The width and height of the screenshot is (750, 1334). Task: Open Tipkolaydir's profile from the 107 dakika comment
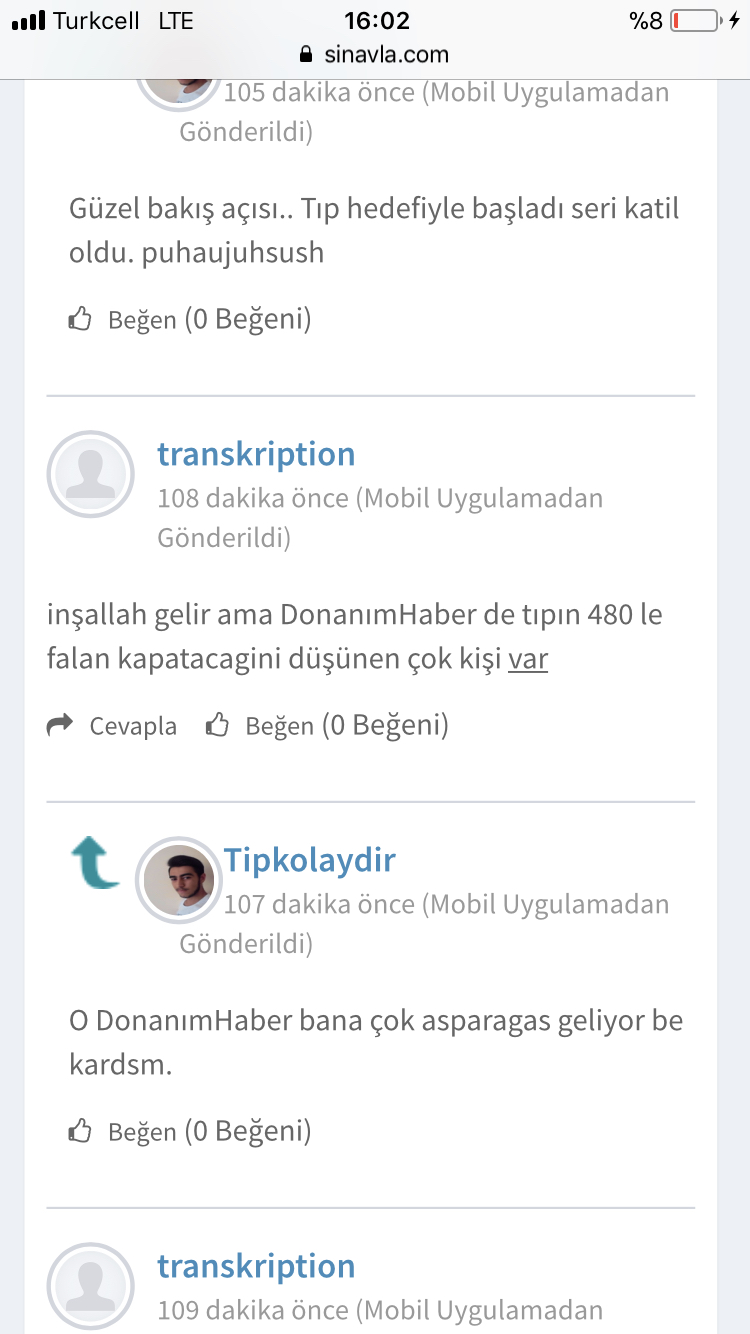click(x=310, y=860)
